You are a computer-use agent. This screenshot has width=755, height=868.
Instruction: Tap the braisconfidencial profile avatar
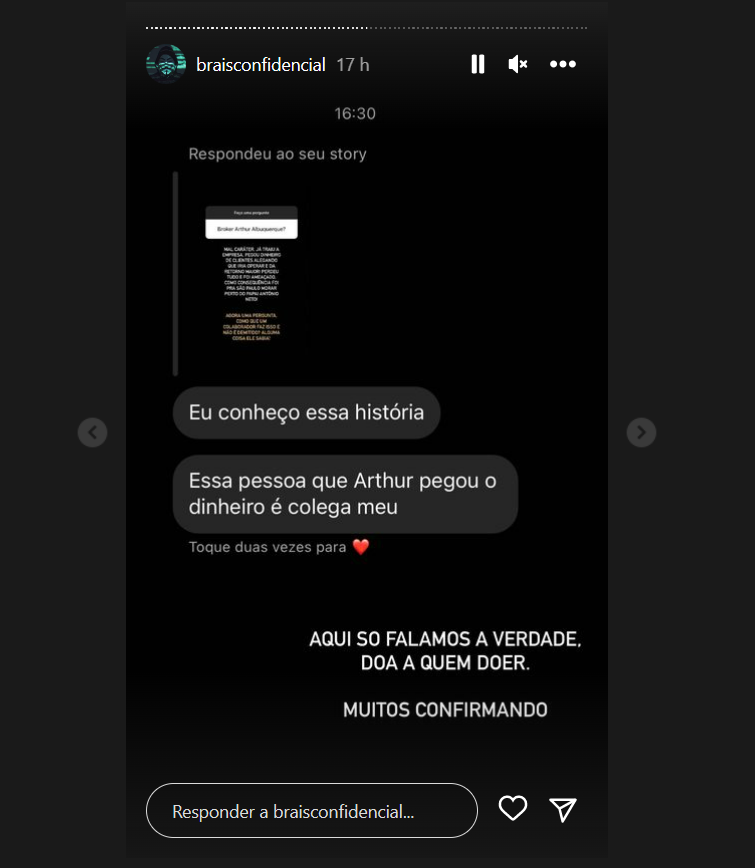click(x=166, y=64)
